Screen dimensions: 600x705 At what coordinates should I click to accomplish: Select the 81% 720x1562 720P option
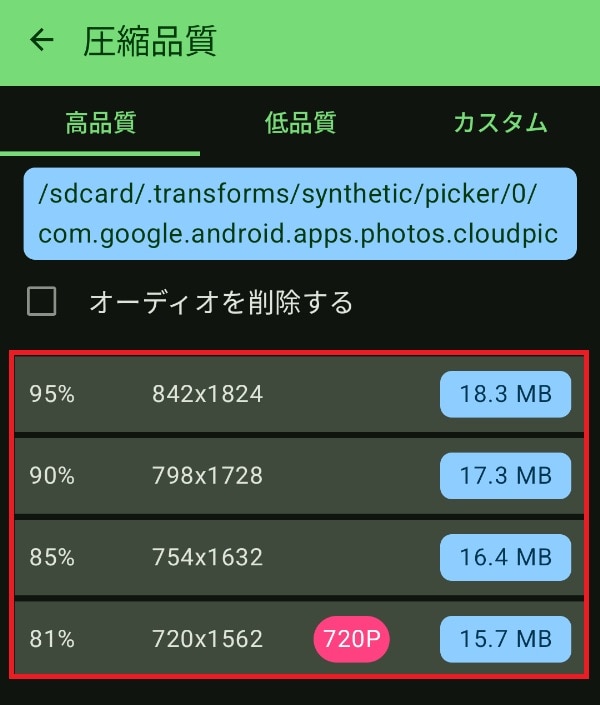pyautogui.click(x=298, y=638)
